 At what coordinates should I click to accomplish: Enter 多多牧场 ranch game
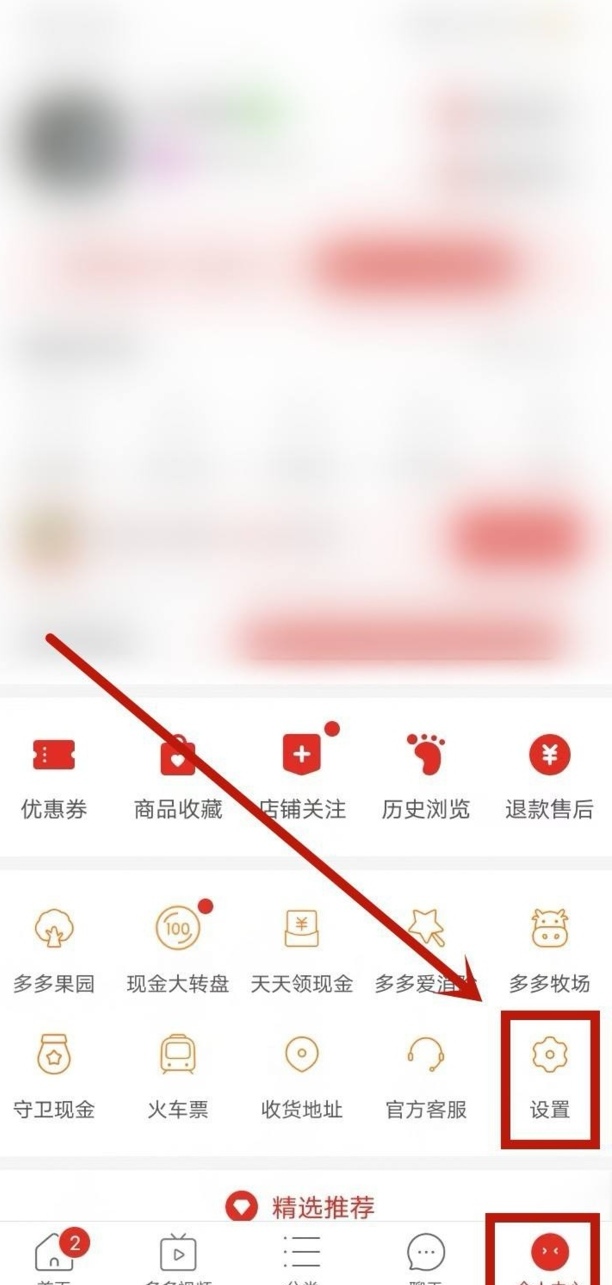(549, 948)
